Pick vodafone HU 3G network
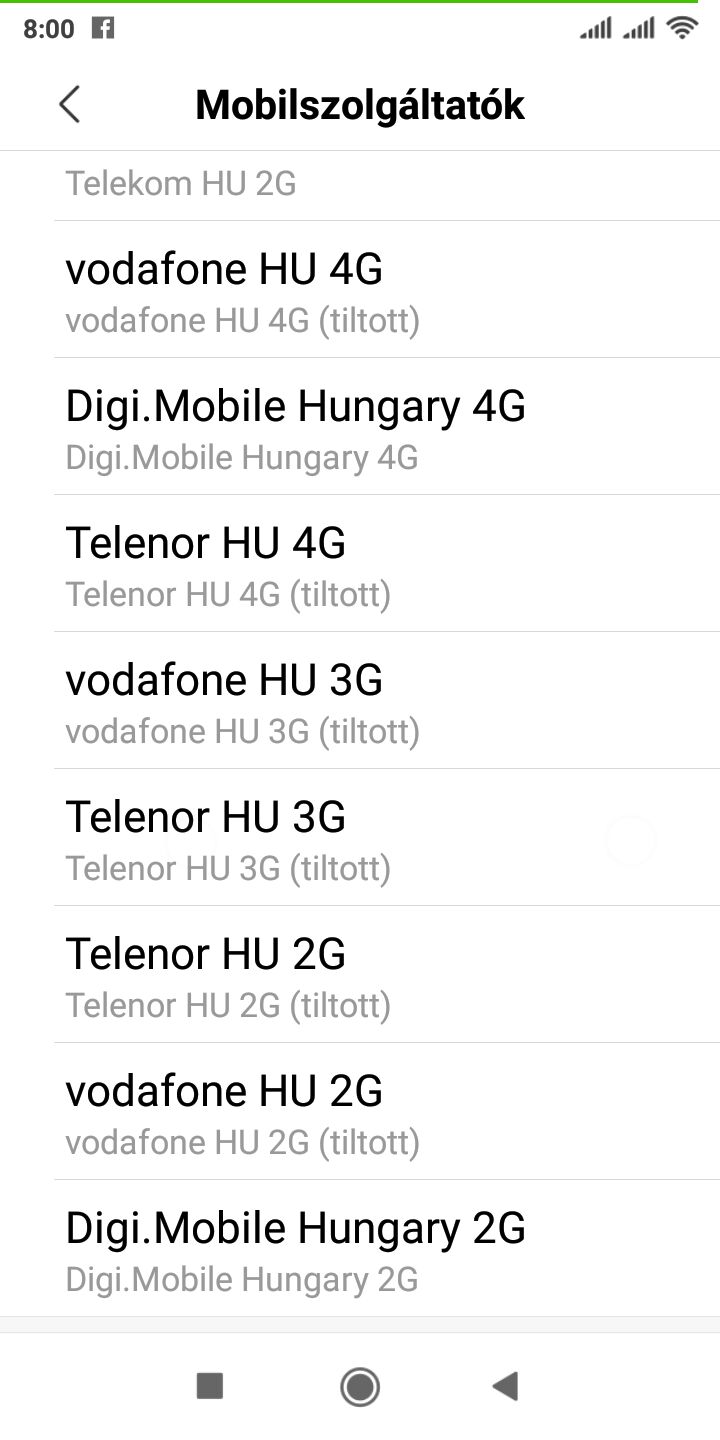The image size is (720, 1440). (360, 701)
